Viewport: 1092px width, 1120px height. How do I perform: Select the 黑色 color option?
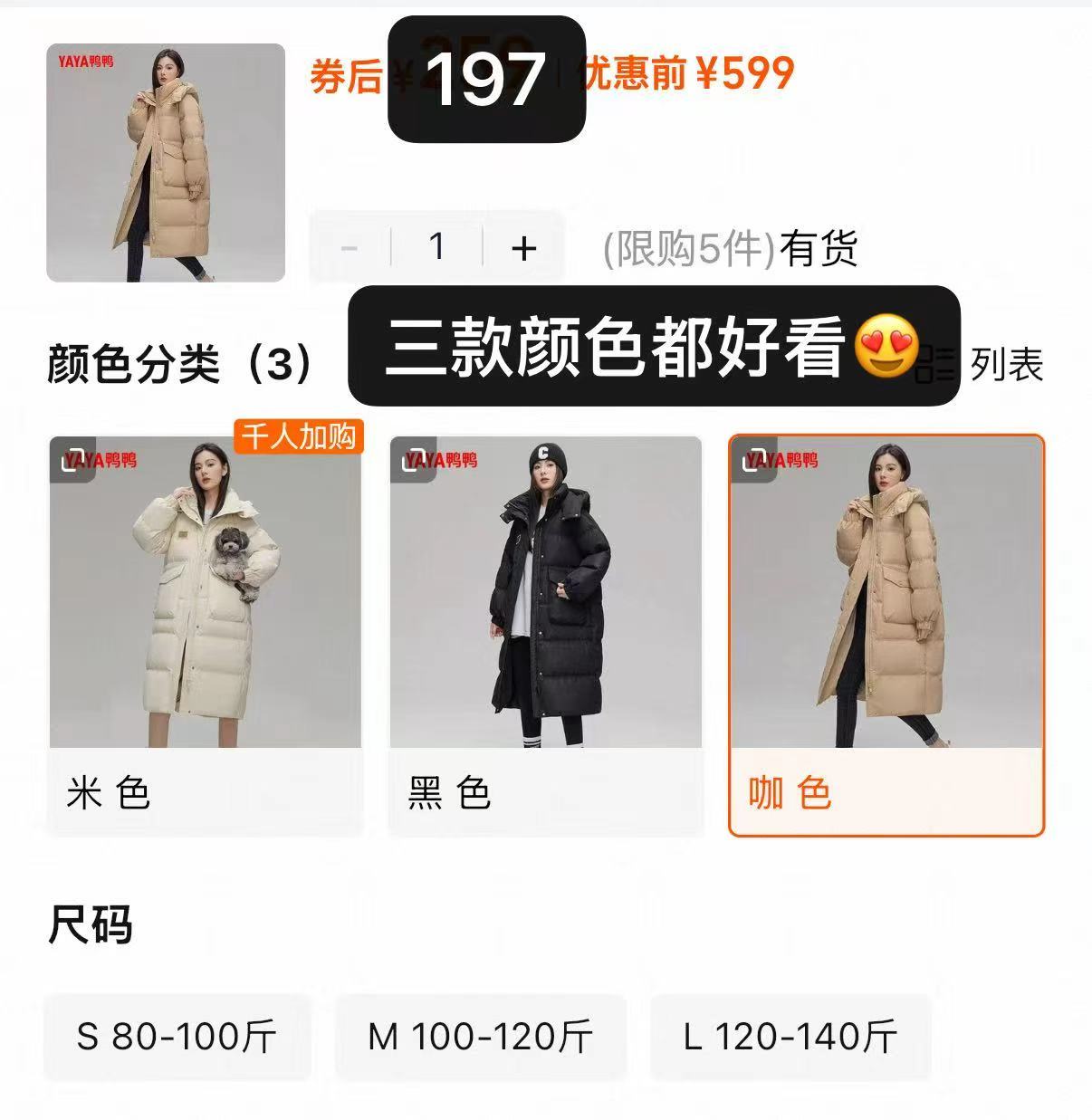[x=546, y=634]
